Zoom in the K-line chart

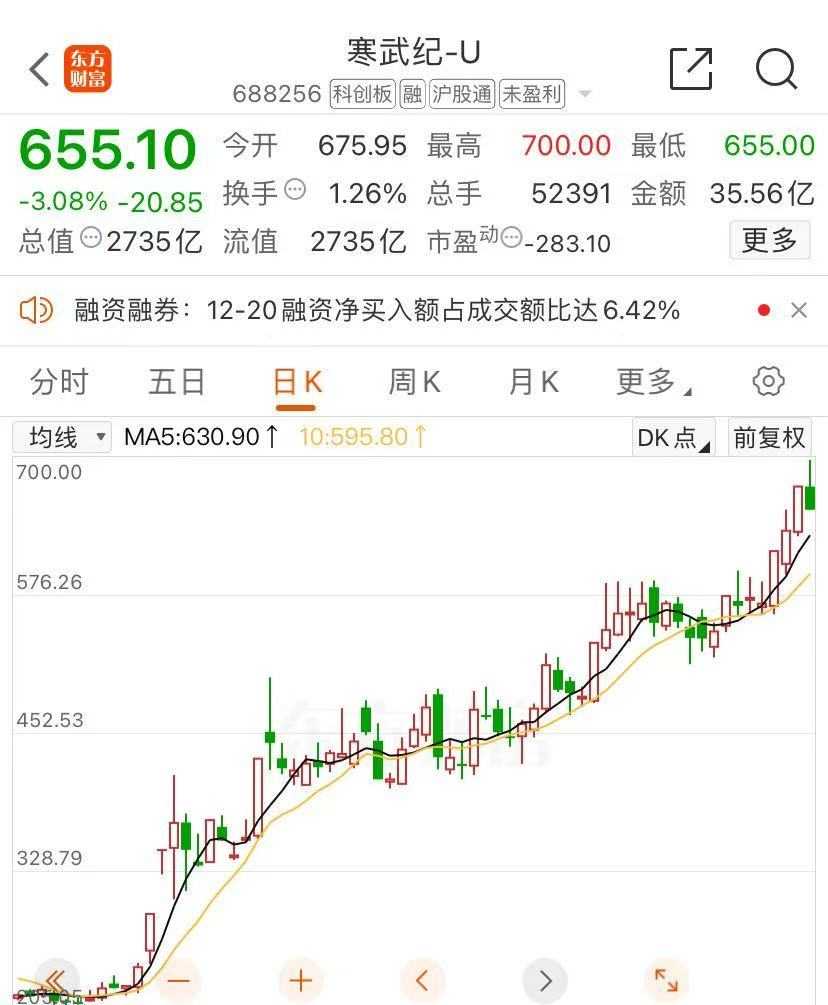(x=301, y=979)
